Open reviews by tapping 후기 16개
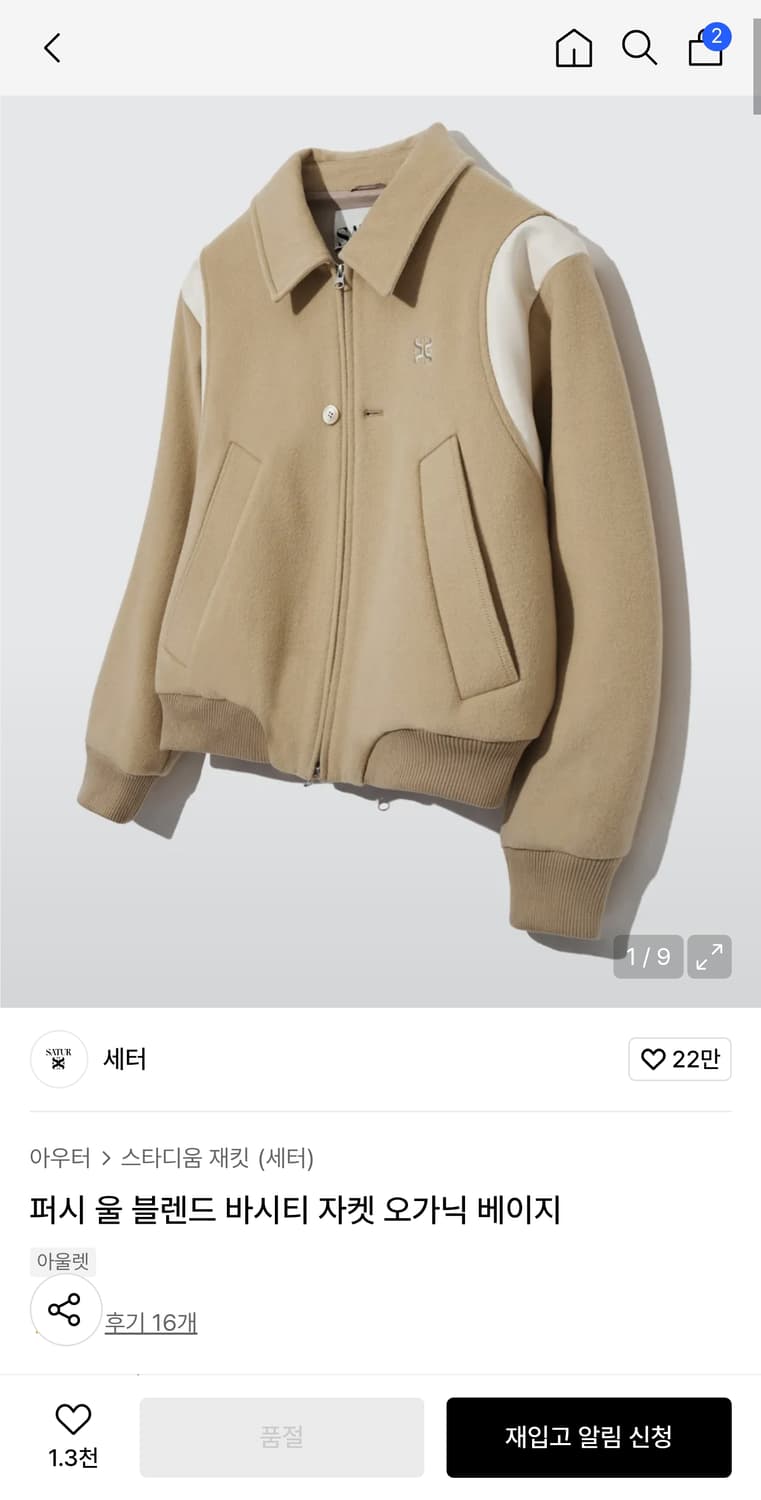Screen dimensions: 761x1500 [150, 1322]
